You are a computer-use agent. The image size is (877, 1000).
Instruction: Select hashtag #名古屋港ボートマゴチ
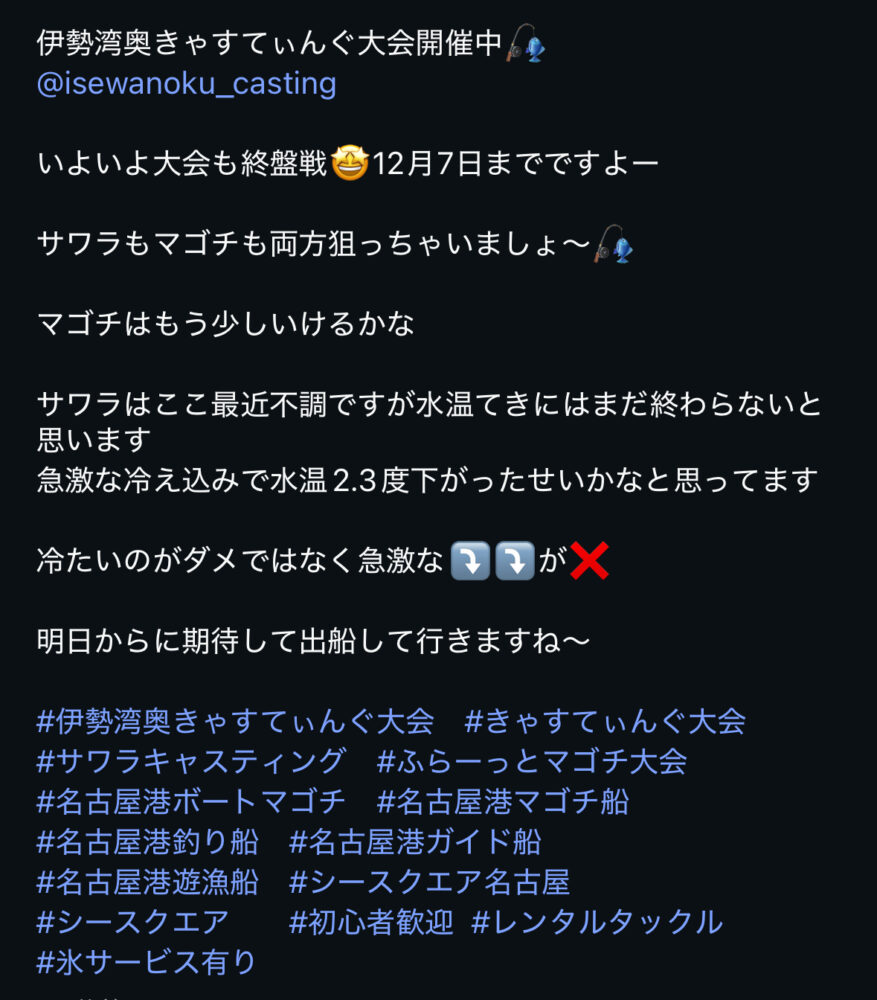pos(191,801)
